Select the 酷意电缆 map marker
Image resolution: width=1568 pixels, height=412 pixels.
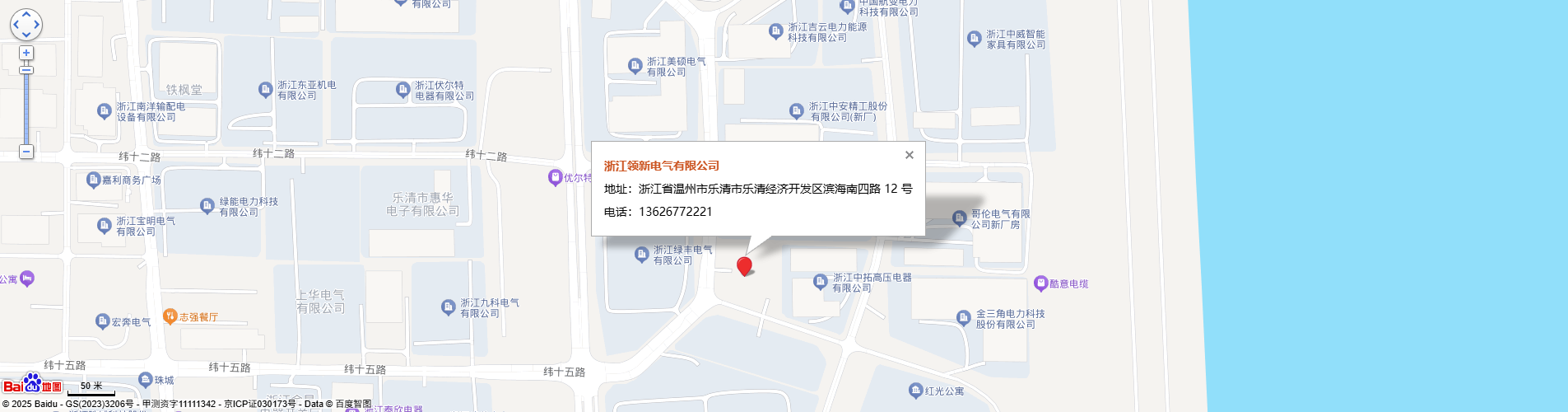[1040, 283]
